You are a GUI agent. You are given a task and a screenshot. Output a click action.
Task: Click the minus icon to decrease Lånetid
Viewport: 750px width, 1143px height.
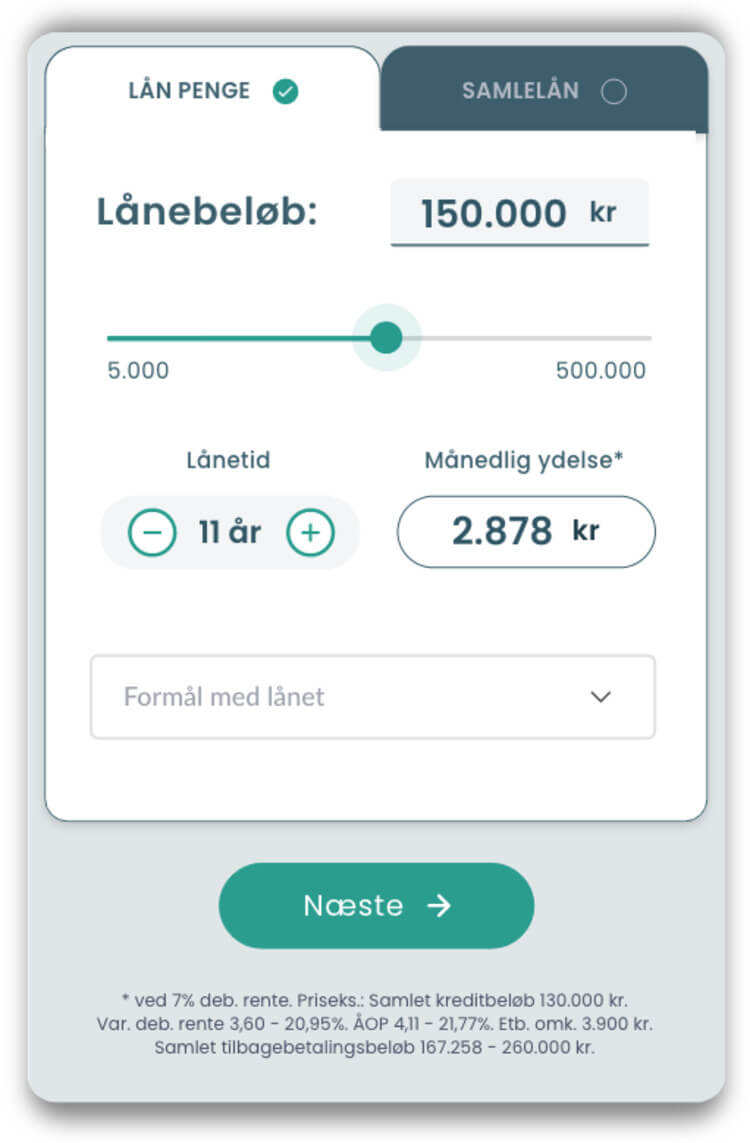[152, 532]
